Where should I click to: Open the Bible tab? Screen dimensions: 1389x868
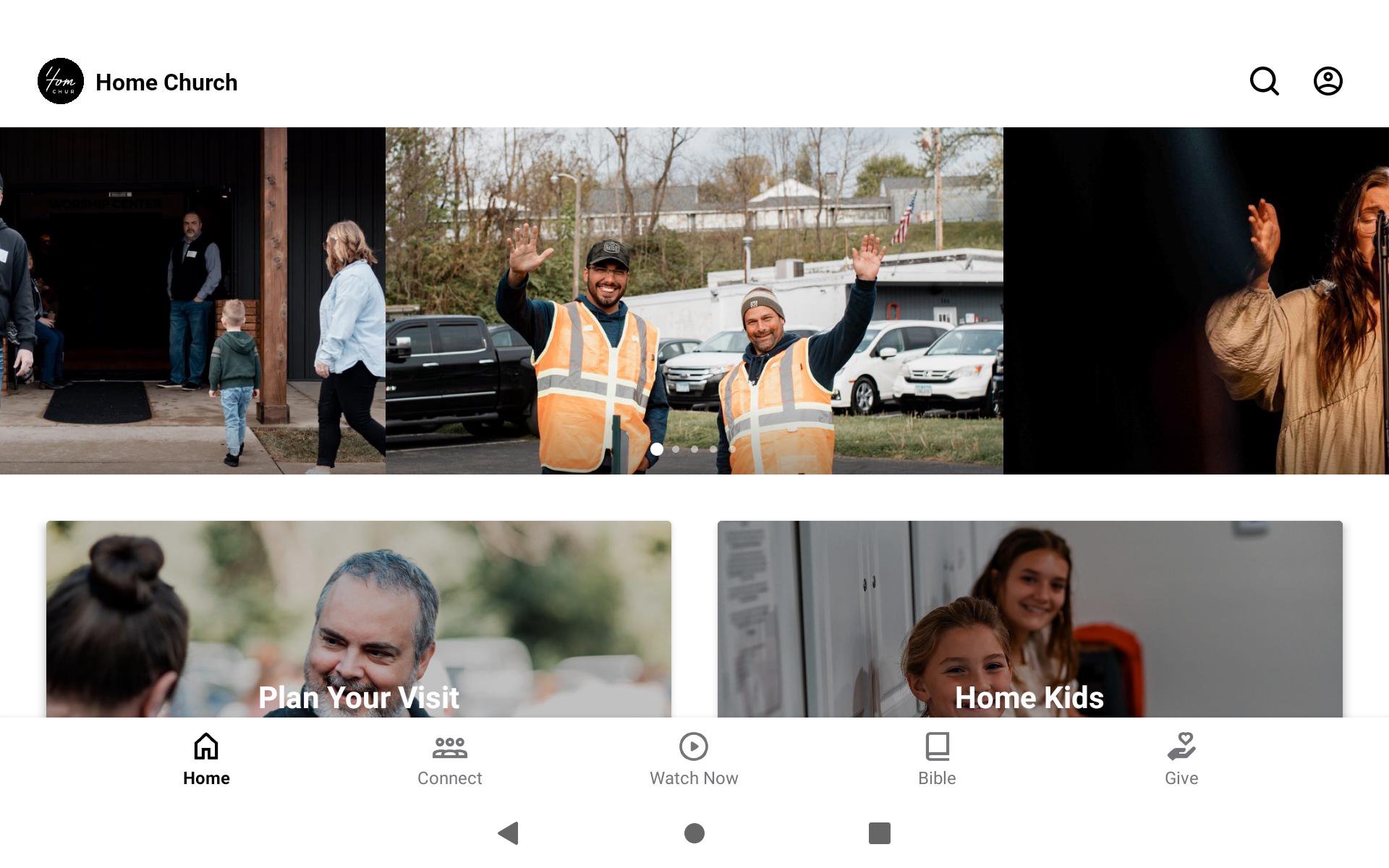click(937, 759)
